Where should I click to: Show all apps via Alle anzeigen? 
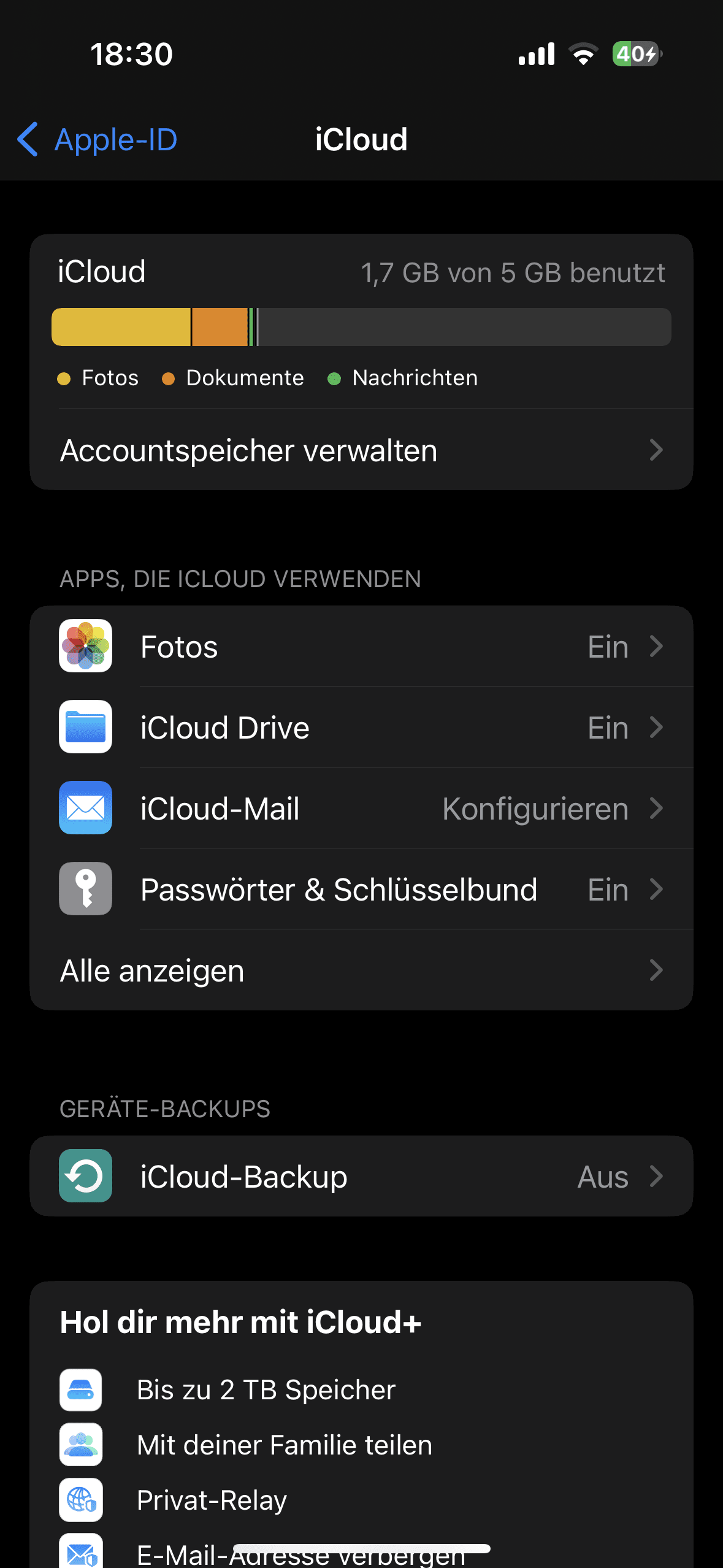click(361, 970)
